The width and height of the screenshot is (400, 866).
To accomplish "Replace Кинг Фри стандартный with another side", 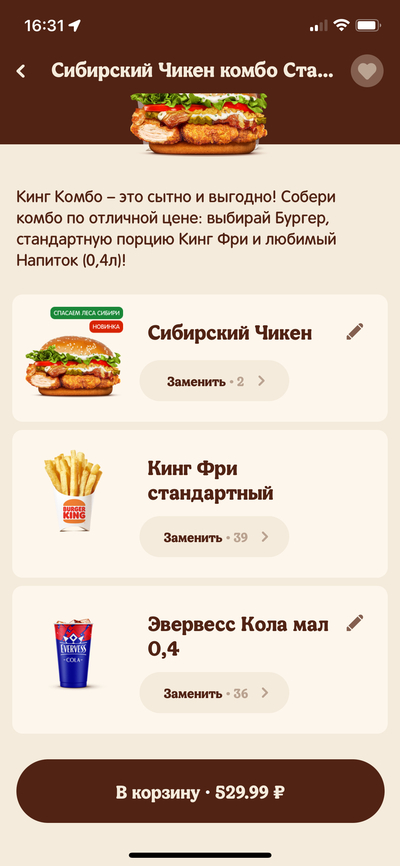I will [x=214, y=537].
